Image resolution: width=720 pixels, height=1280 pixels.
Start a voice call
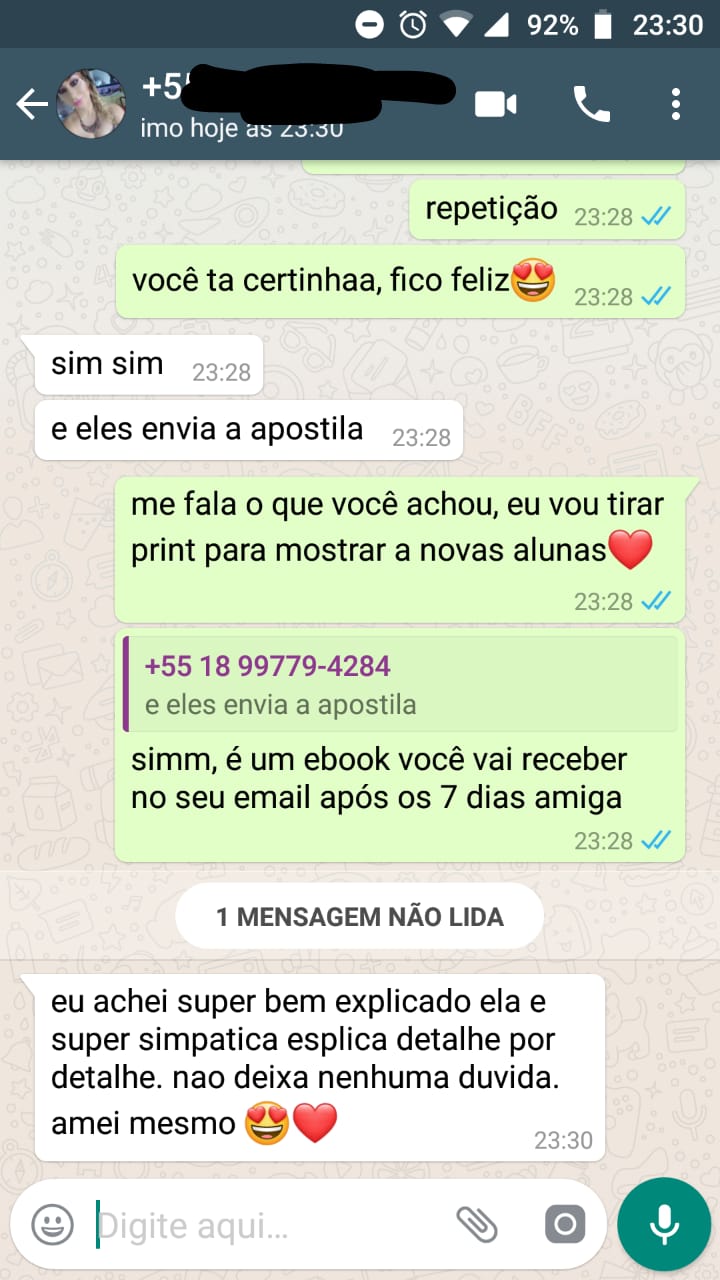[x=591, y=104]
